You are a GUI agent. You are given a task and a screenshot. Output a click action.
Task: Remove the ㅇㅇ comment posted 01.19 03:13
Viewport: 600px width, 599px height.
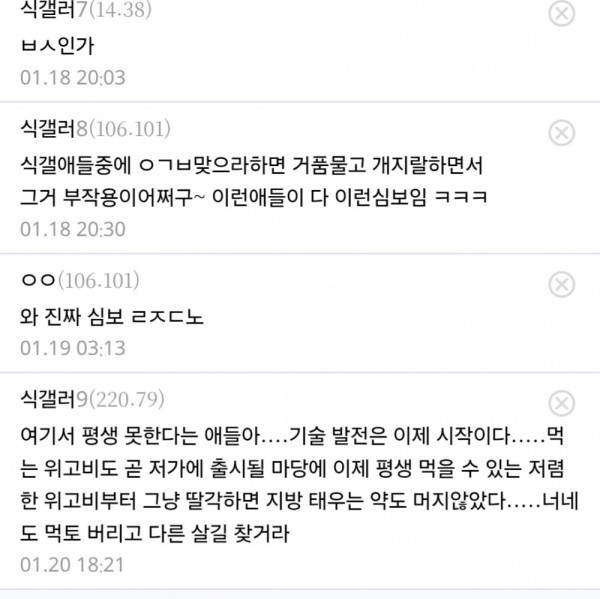(x=562, y=282)
